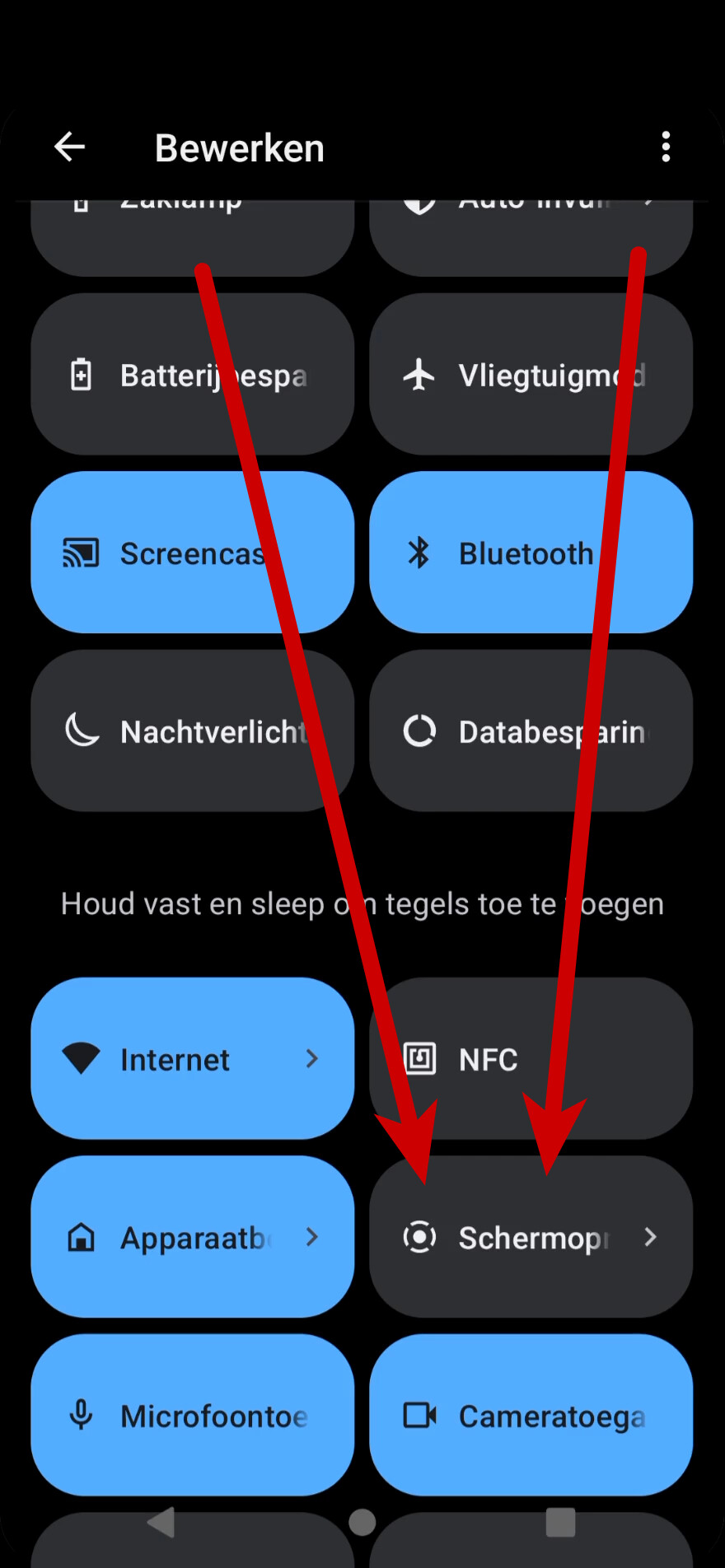725x1568 pixels.
Task: Go back from the Bewerken screen
Action: pyautogui.click(x=70, y=147)
